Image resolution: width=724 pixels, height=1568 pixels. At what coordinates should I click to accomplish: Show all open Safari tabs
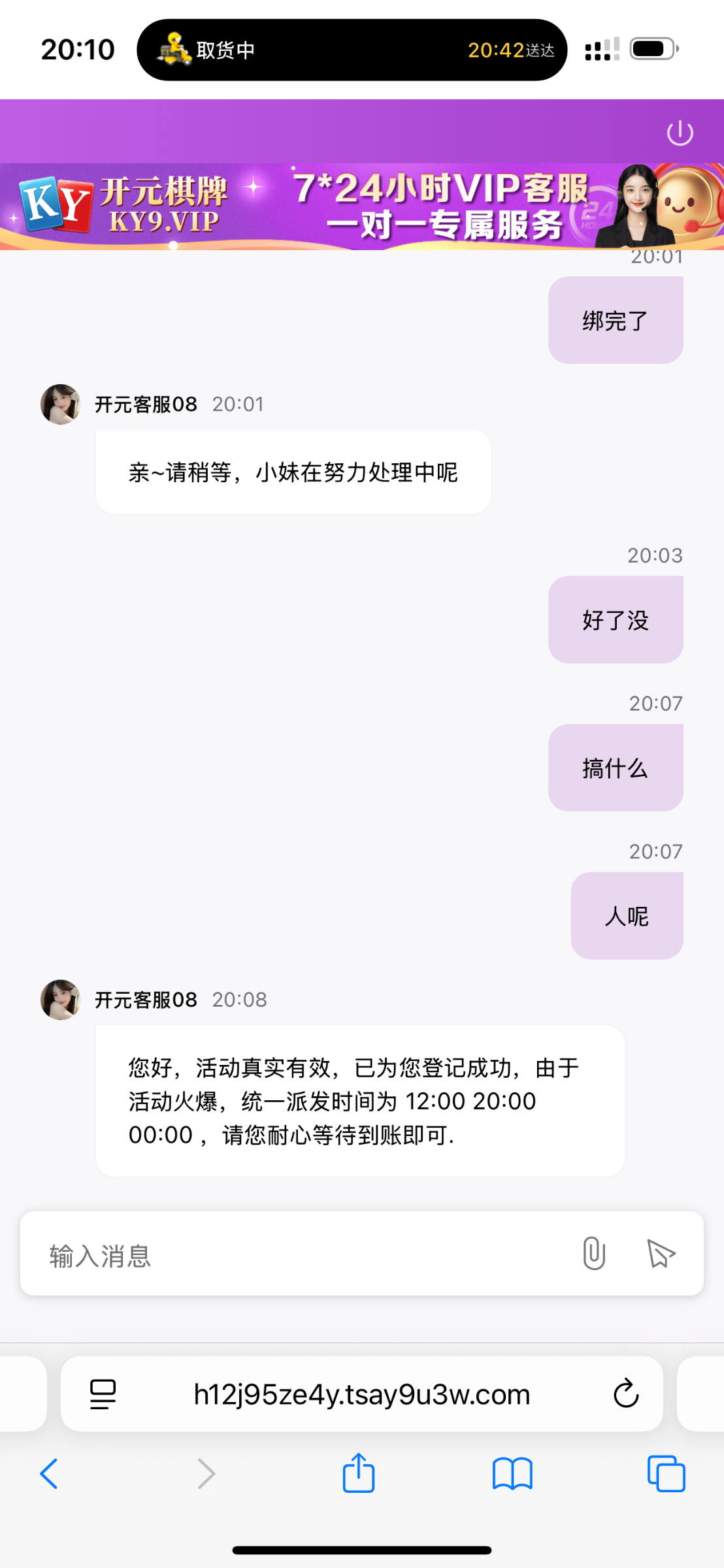(x=666, y=1473)
